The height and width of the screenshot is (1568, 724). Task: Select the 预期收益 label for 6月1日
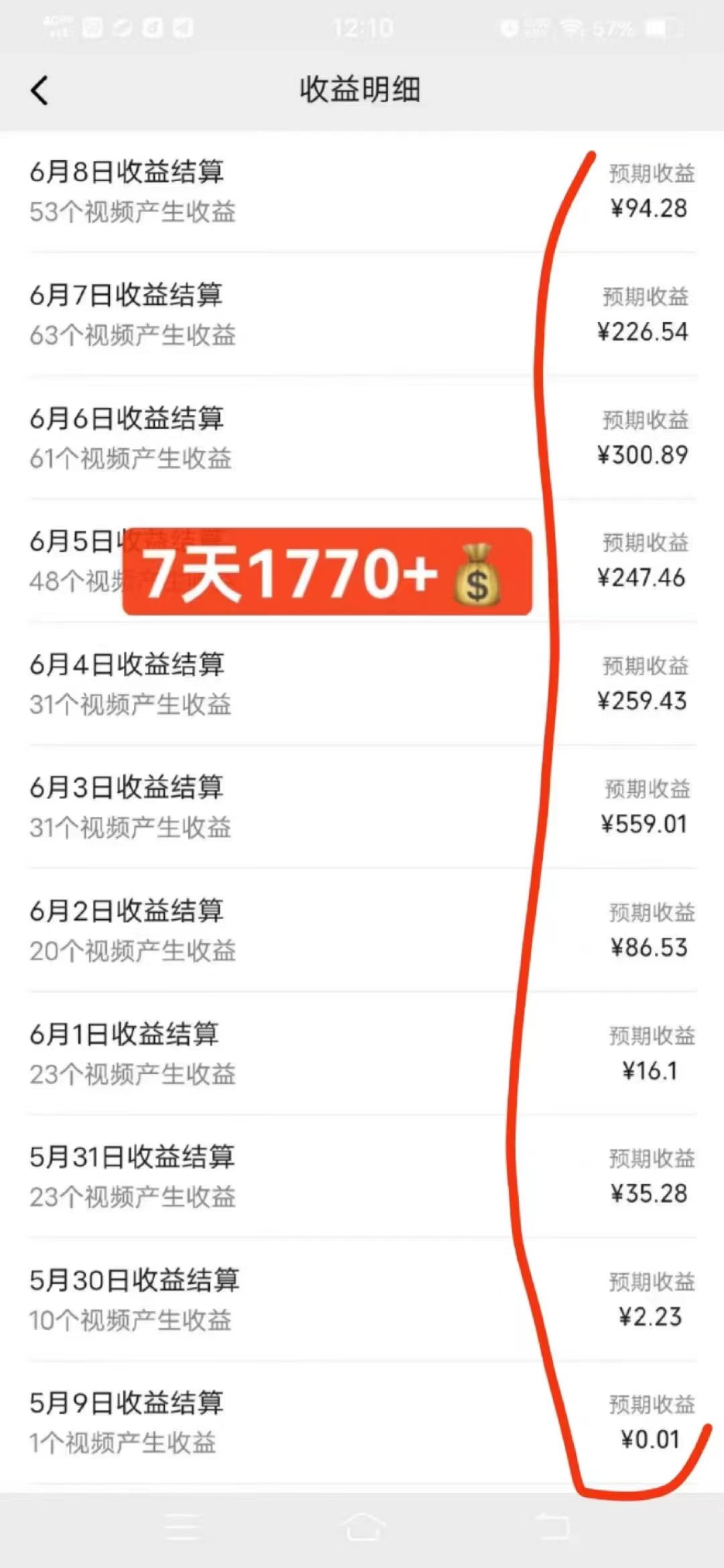(x=650, y=1034)
